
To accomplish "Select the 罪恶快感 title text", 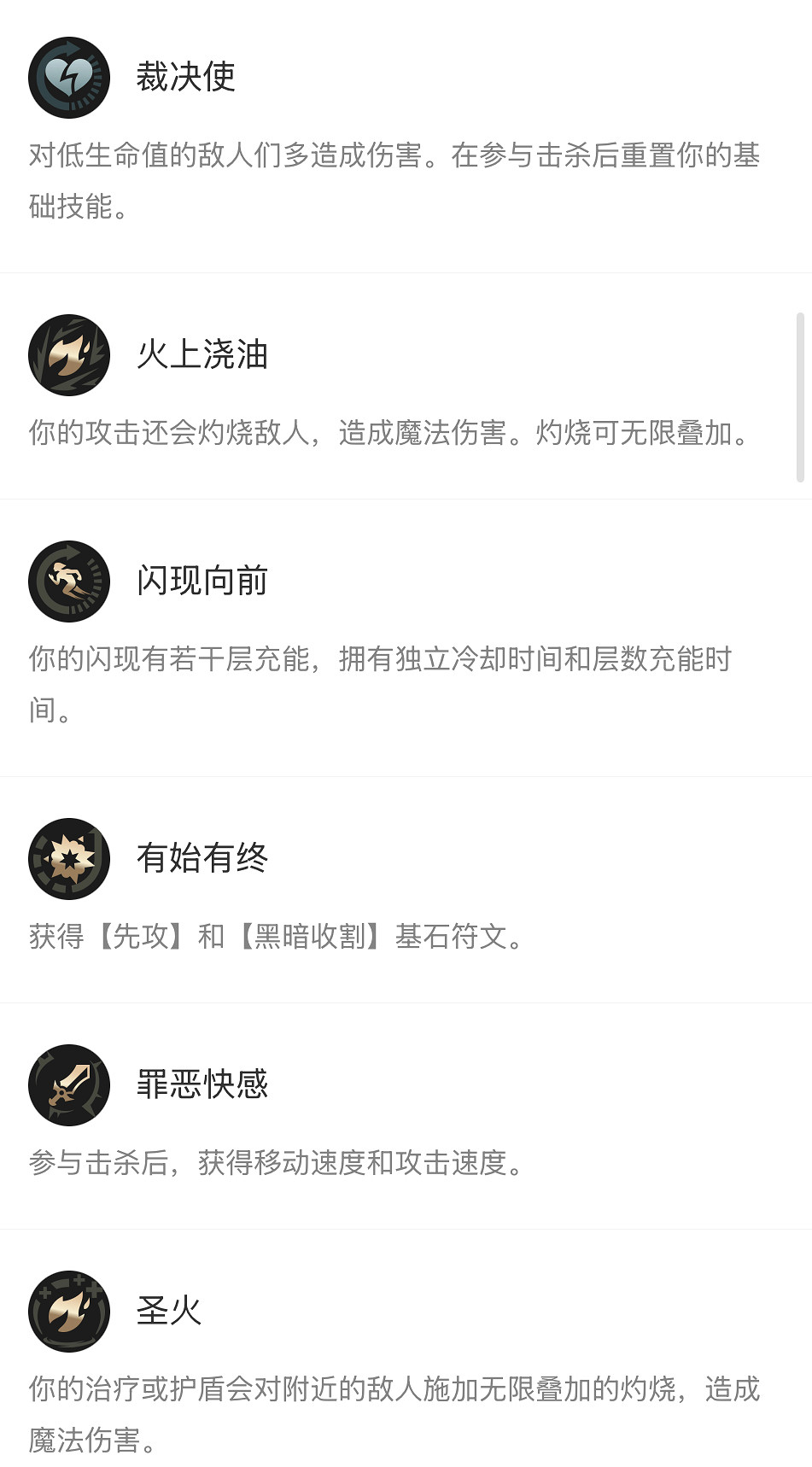I will 202,1084.
